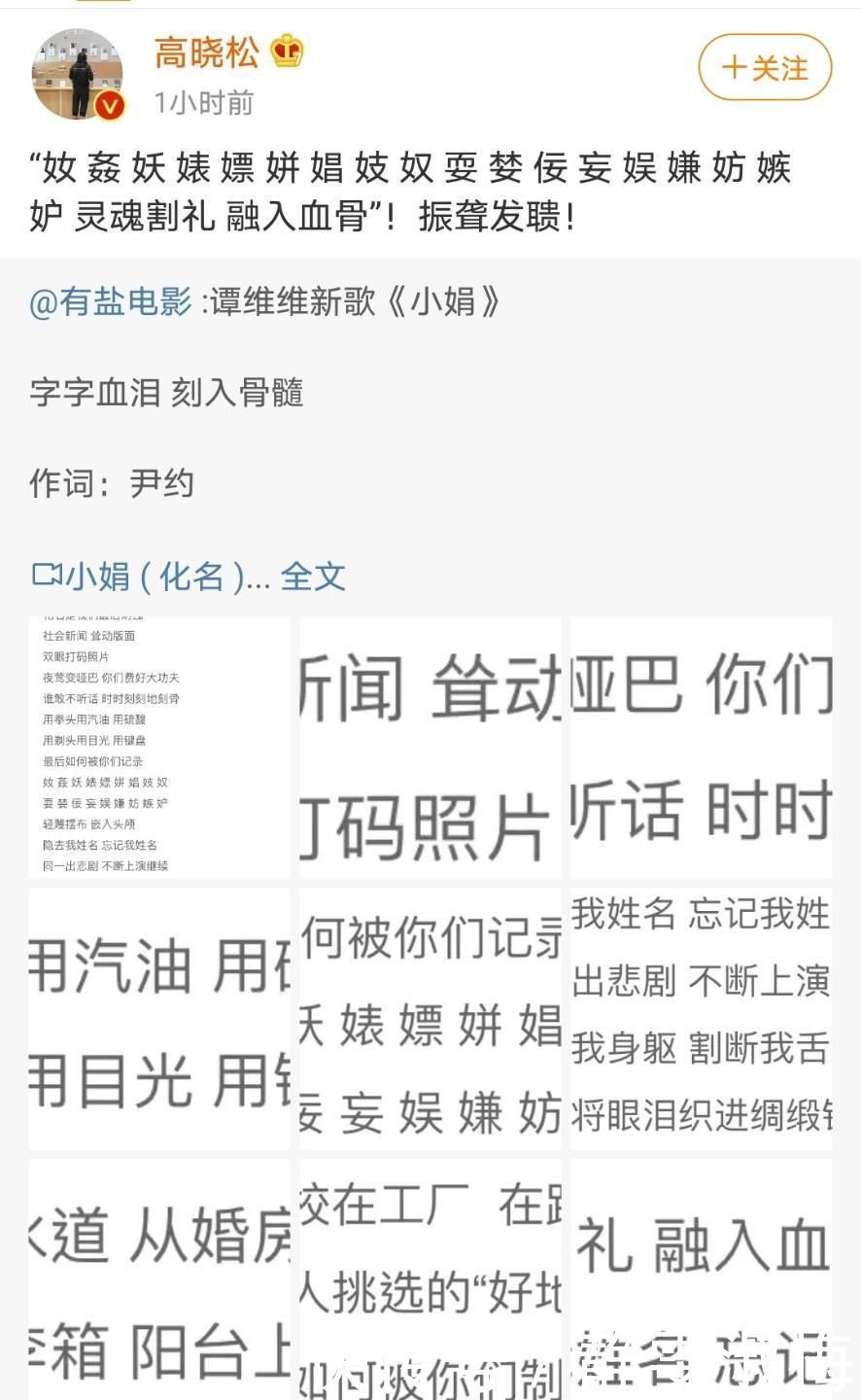This screenshot has height=1400, width=861.
Task: View the image reading 从婚房 阳台上
Action: point(159,1278)
